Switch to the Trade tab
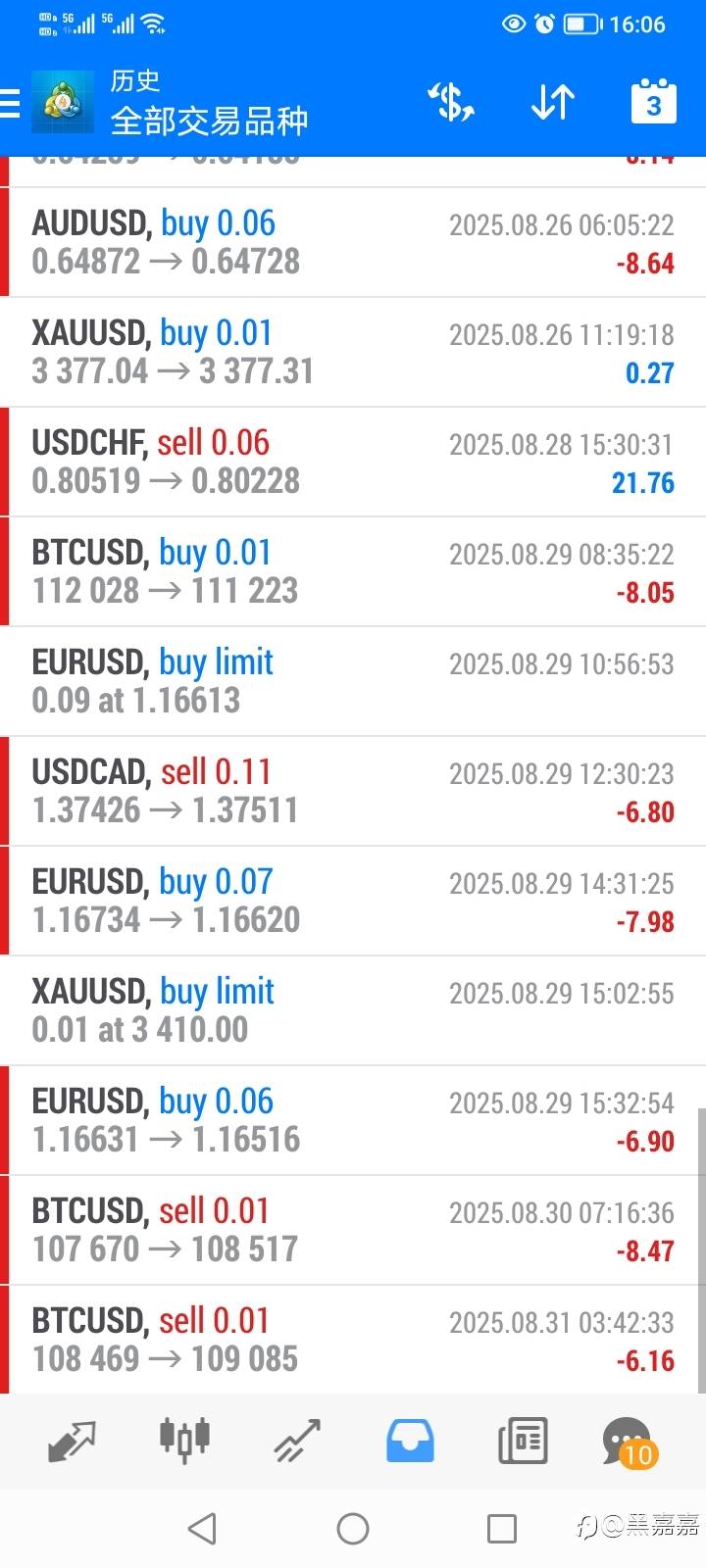706x1568 pixels. 297,1441
